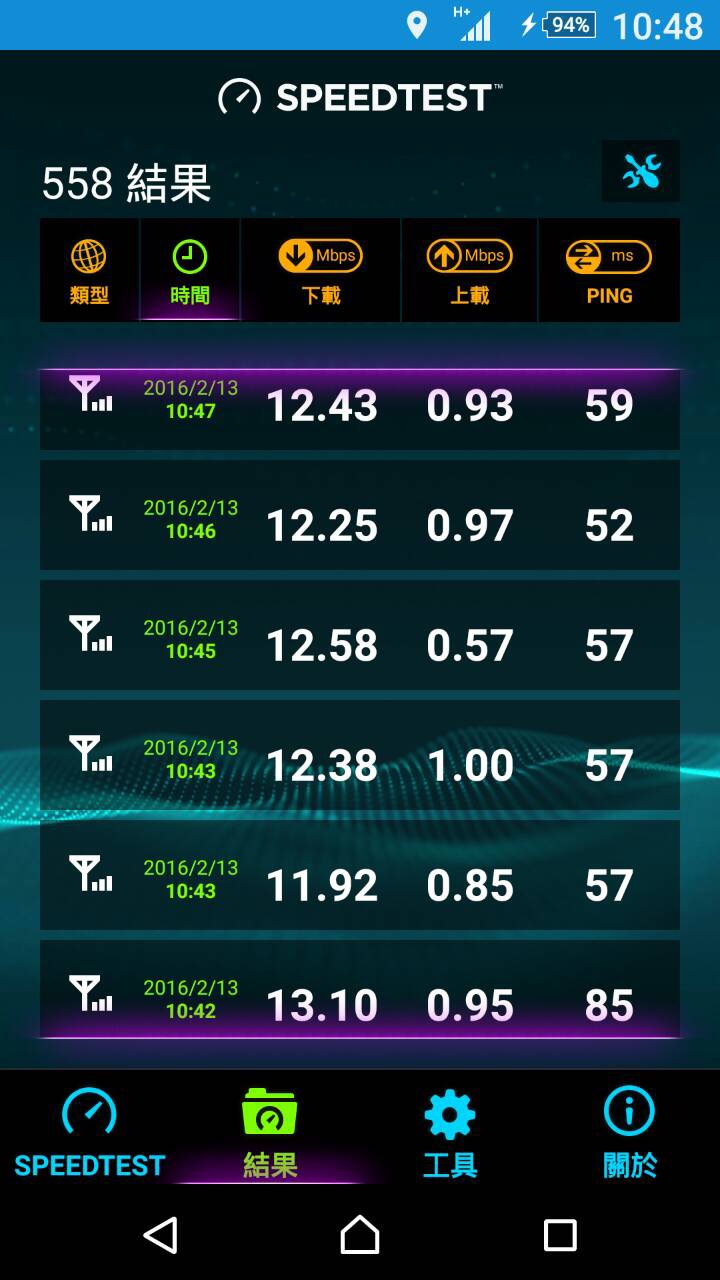
Task: Sort results by 時間 column
Action: tap(190, 270)
